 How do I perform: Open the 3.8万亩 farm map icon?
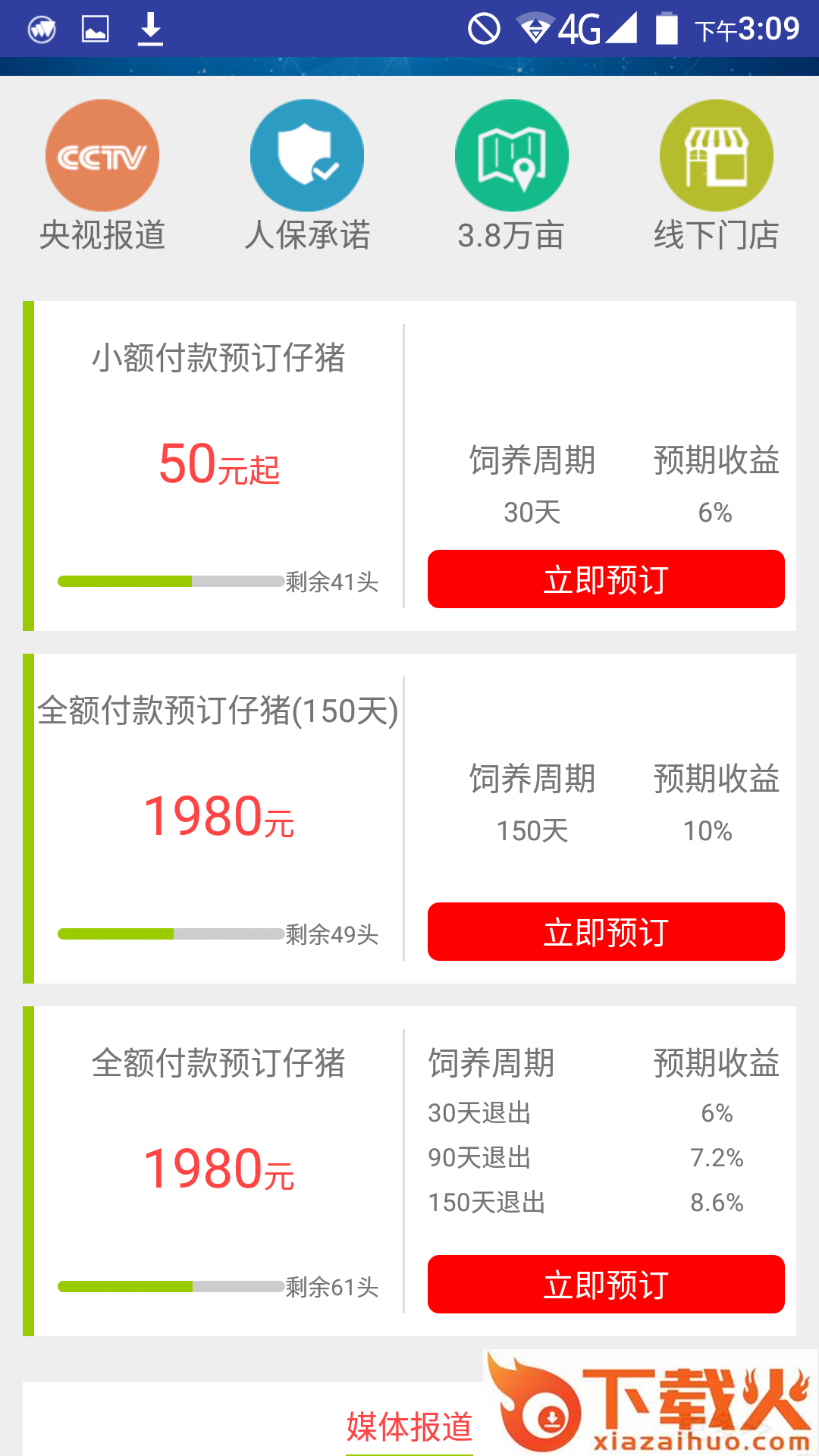[x=512, y=155]
